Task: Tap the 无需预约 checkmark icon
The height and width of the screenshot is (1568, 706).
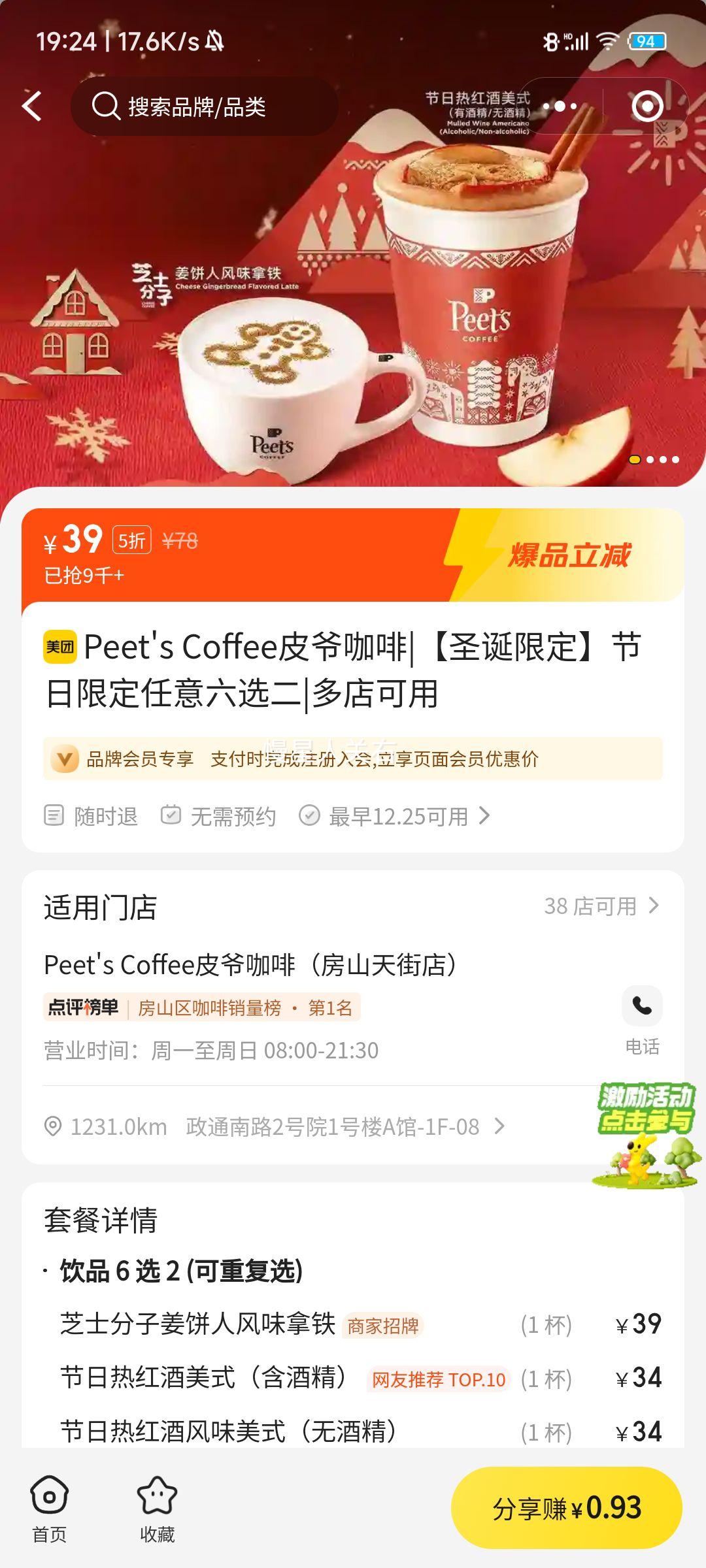Action: 170,815
